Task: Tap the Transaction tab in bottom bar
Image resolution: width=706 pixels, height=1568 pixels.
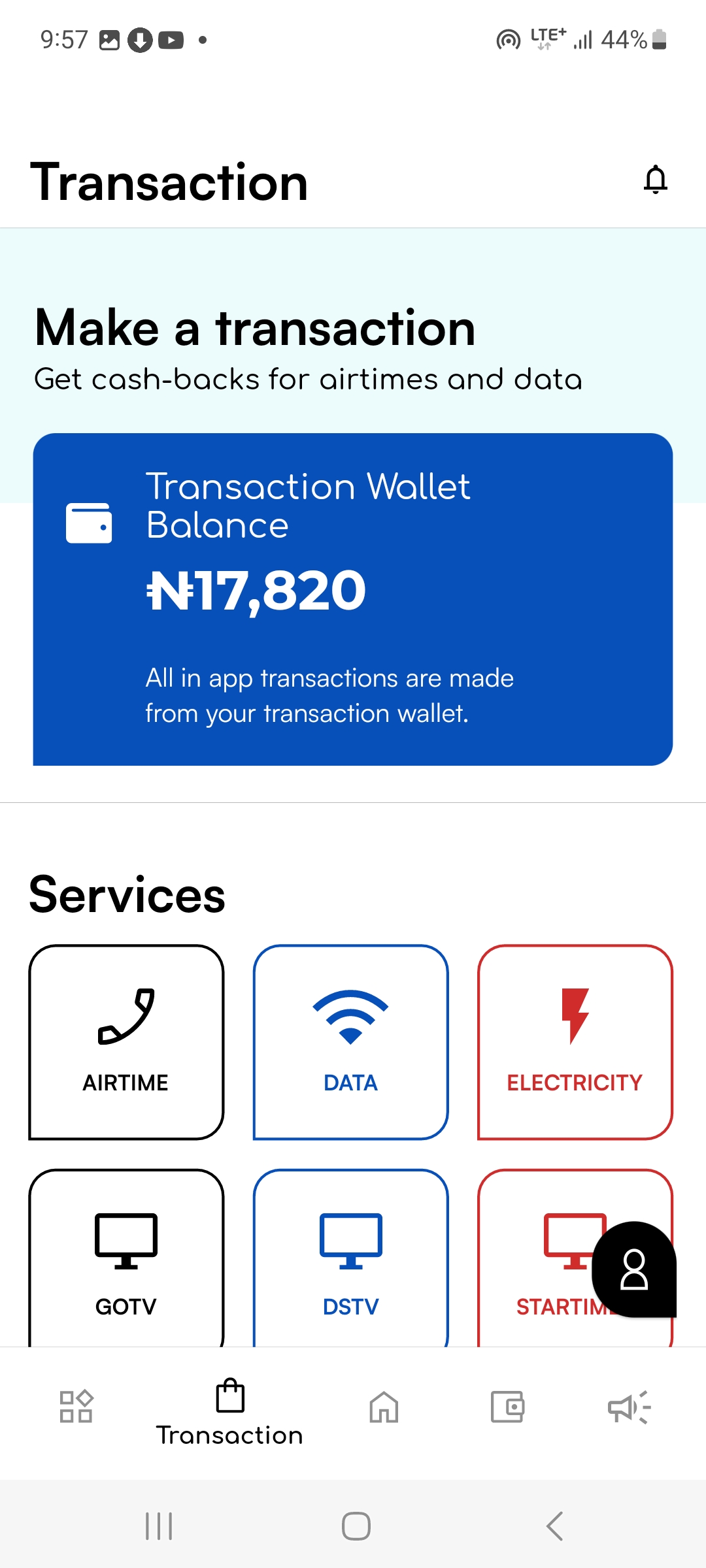Action: 230,1411
